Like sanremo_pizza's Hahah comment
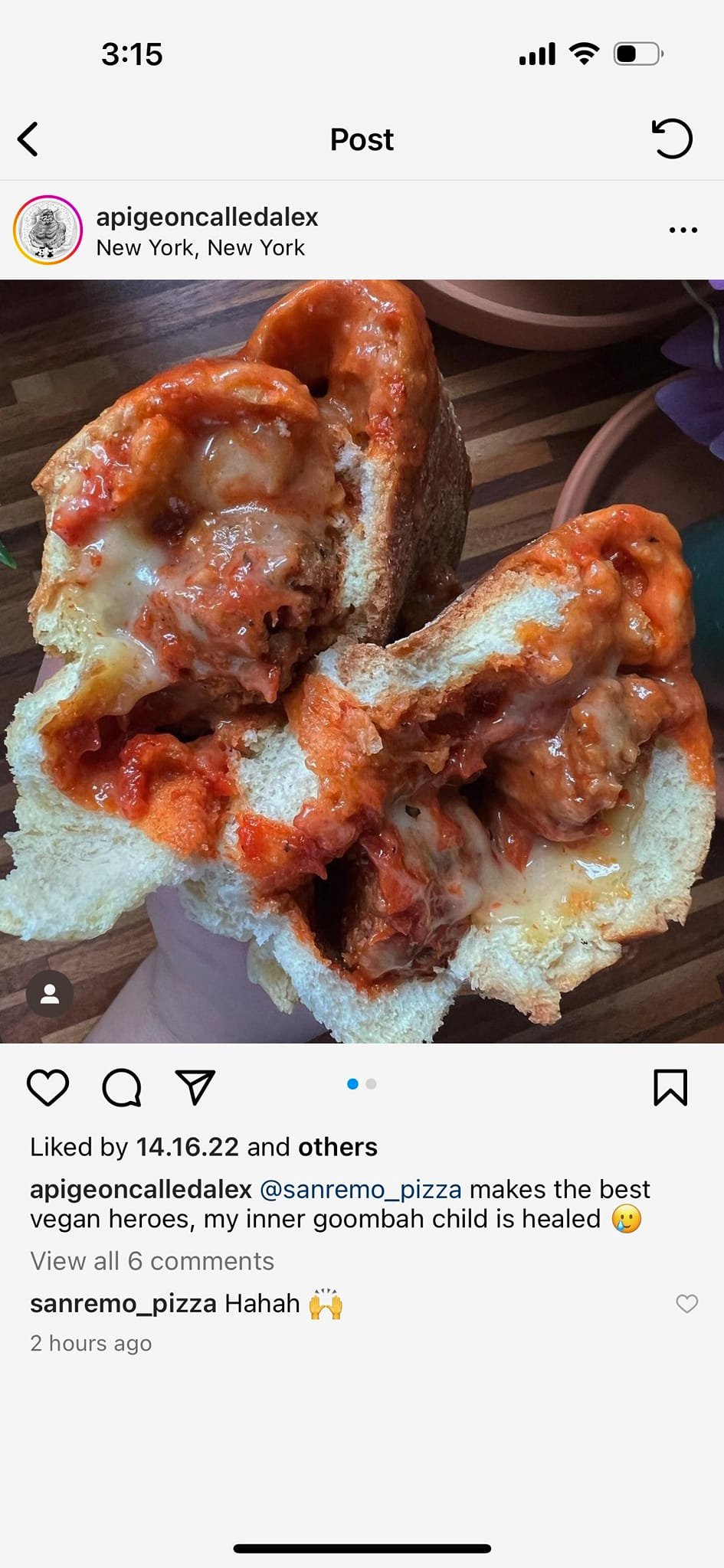Screen dimensions: 724x1568 (x=686, y=1303)
